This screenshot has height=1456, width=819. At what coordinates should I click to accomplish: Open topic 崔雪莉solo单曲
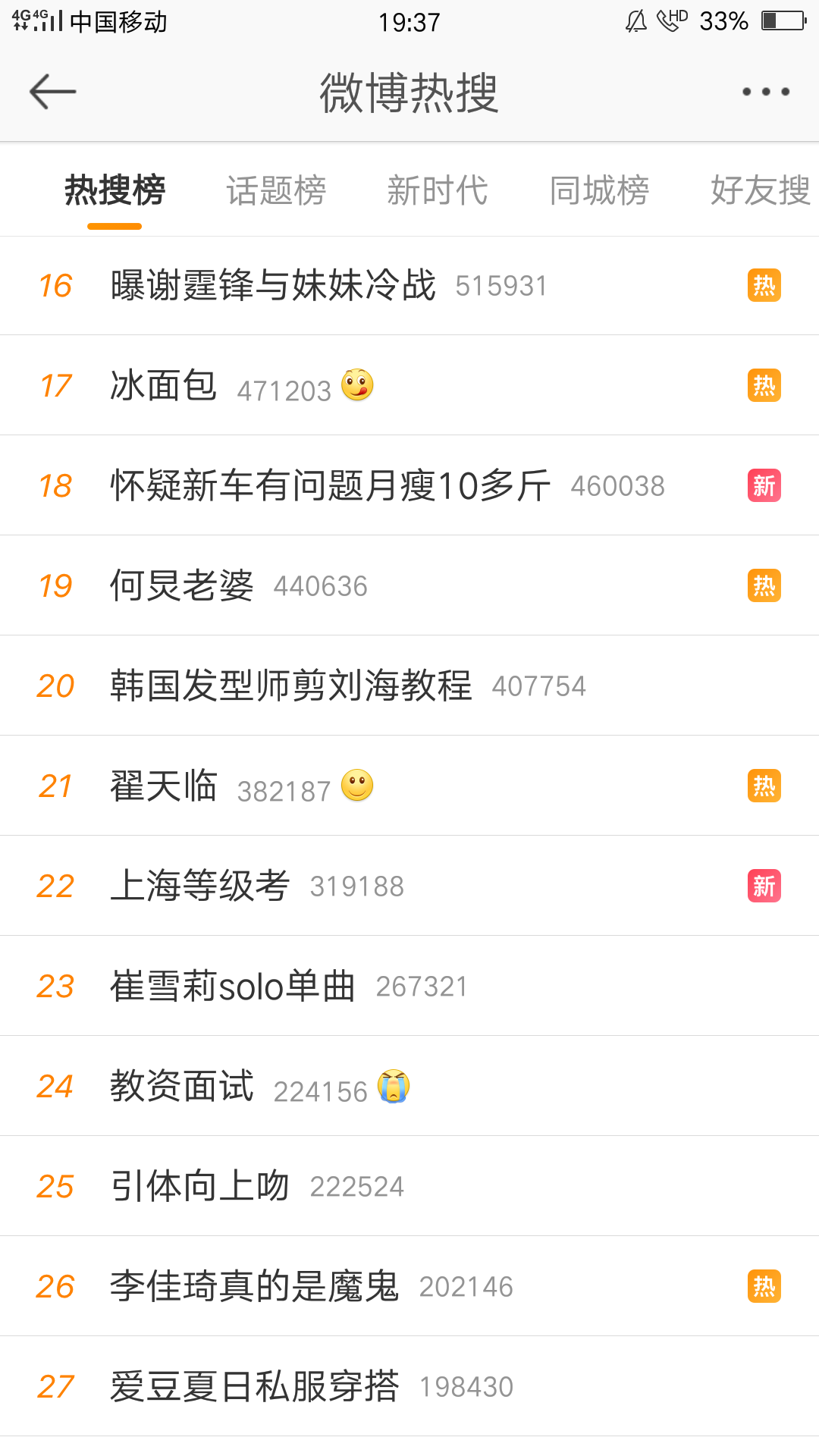tap(233, 987)
